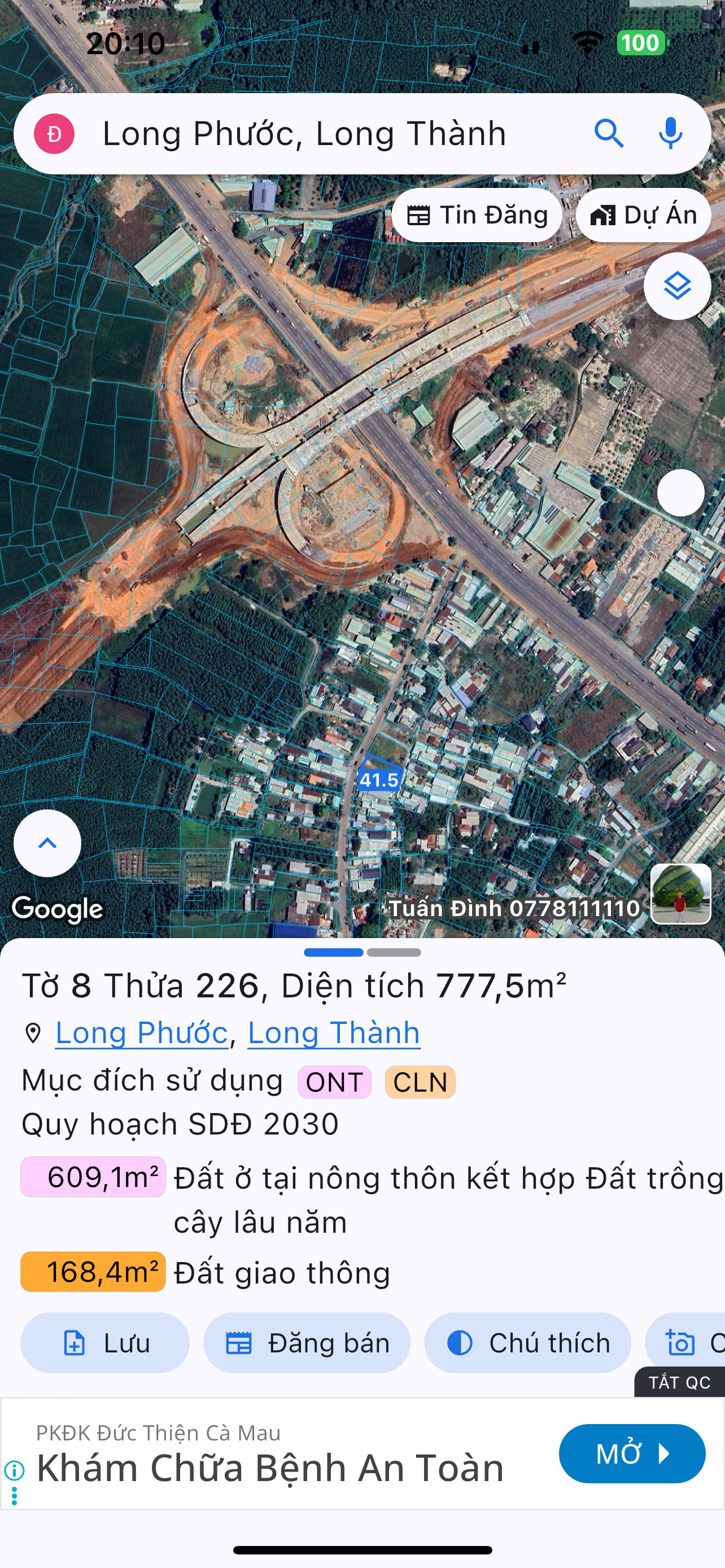725x1568 pixels.
Task: Open the ad info icon
Action: [x=15, y=1470]
